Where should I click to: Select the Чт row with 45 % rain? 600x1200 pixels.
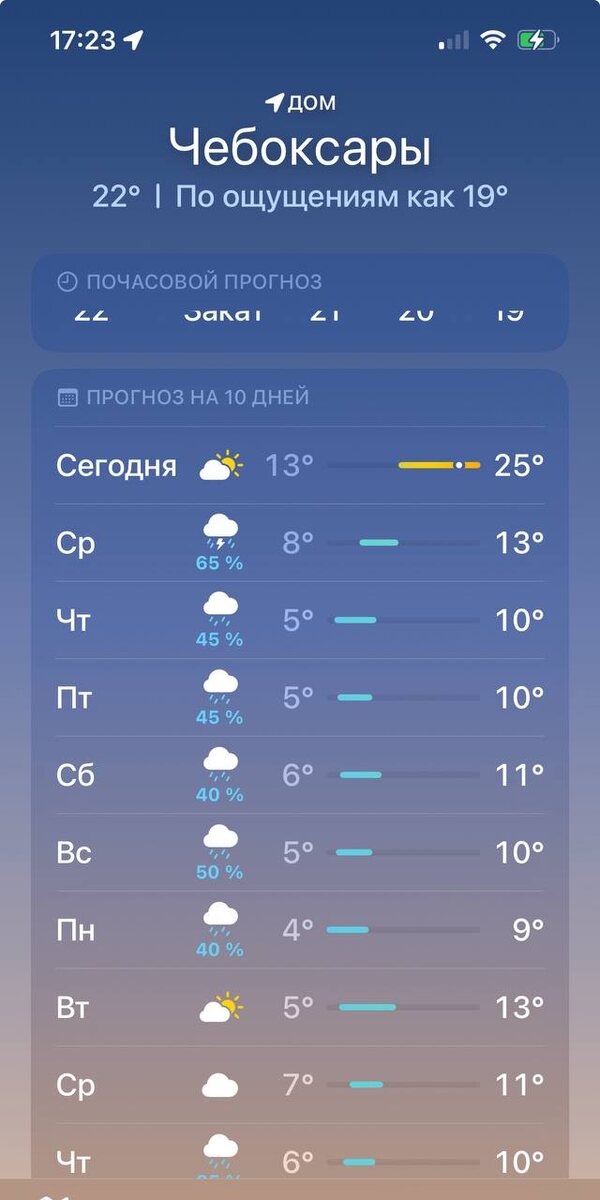click(300, 621)
